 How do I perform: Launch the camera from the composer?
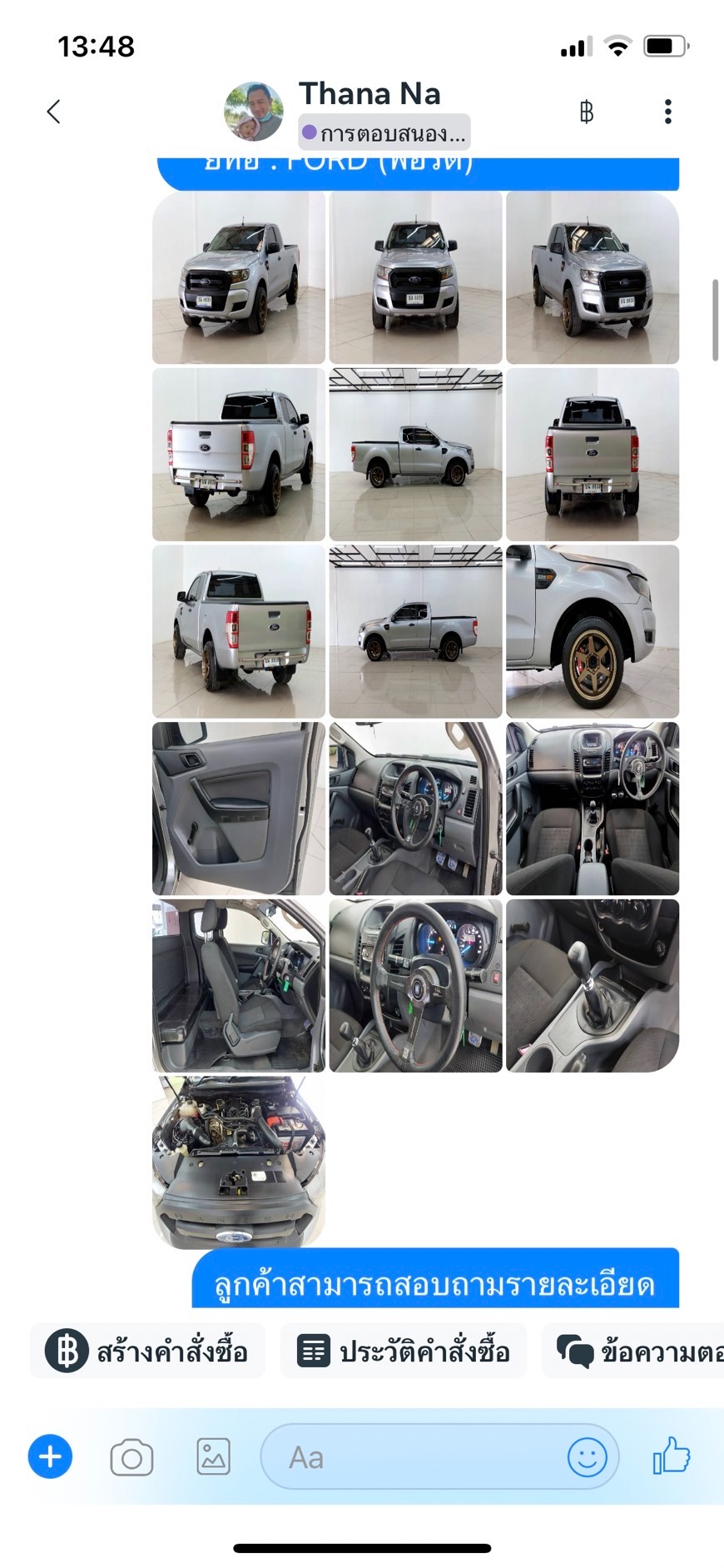[x=131, y=1457]
